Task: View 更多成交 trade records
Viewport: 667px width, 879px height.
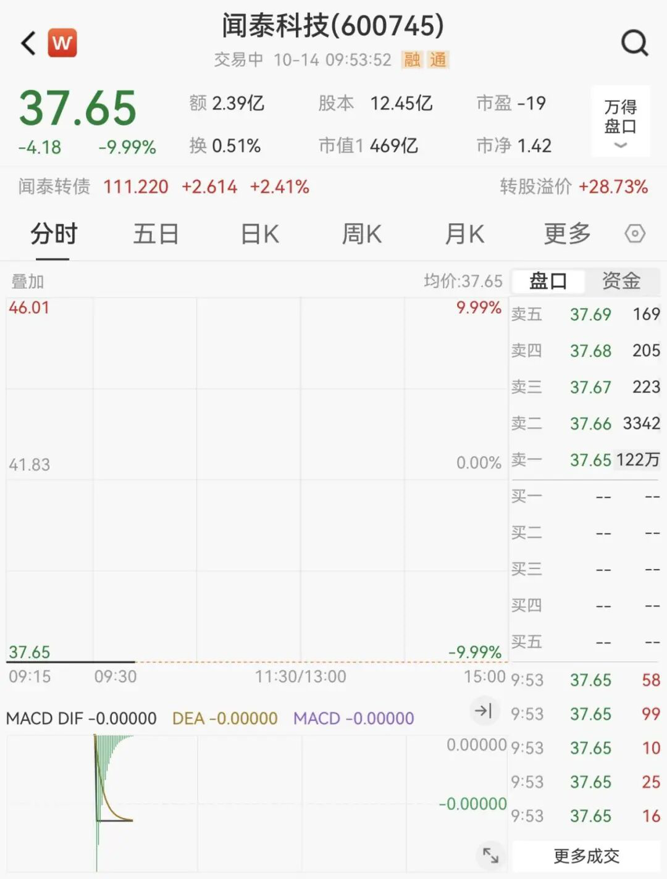Action: pos(587,856)
